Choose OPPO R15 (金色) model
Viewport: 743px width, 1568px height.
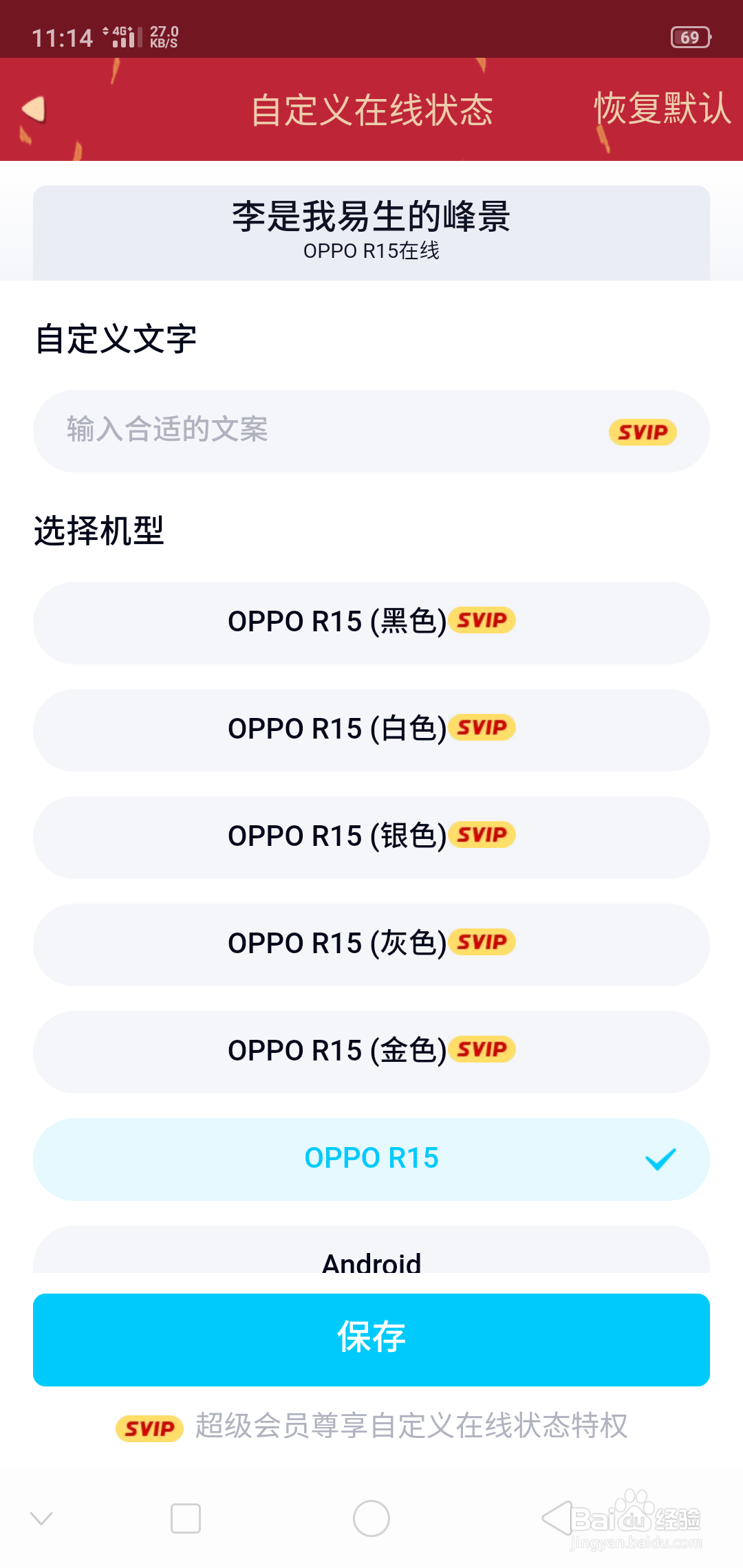point(371,1052)
